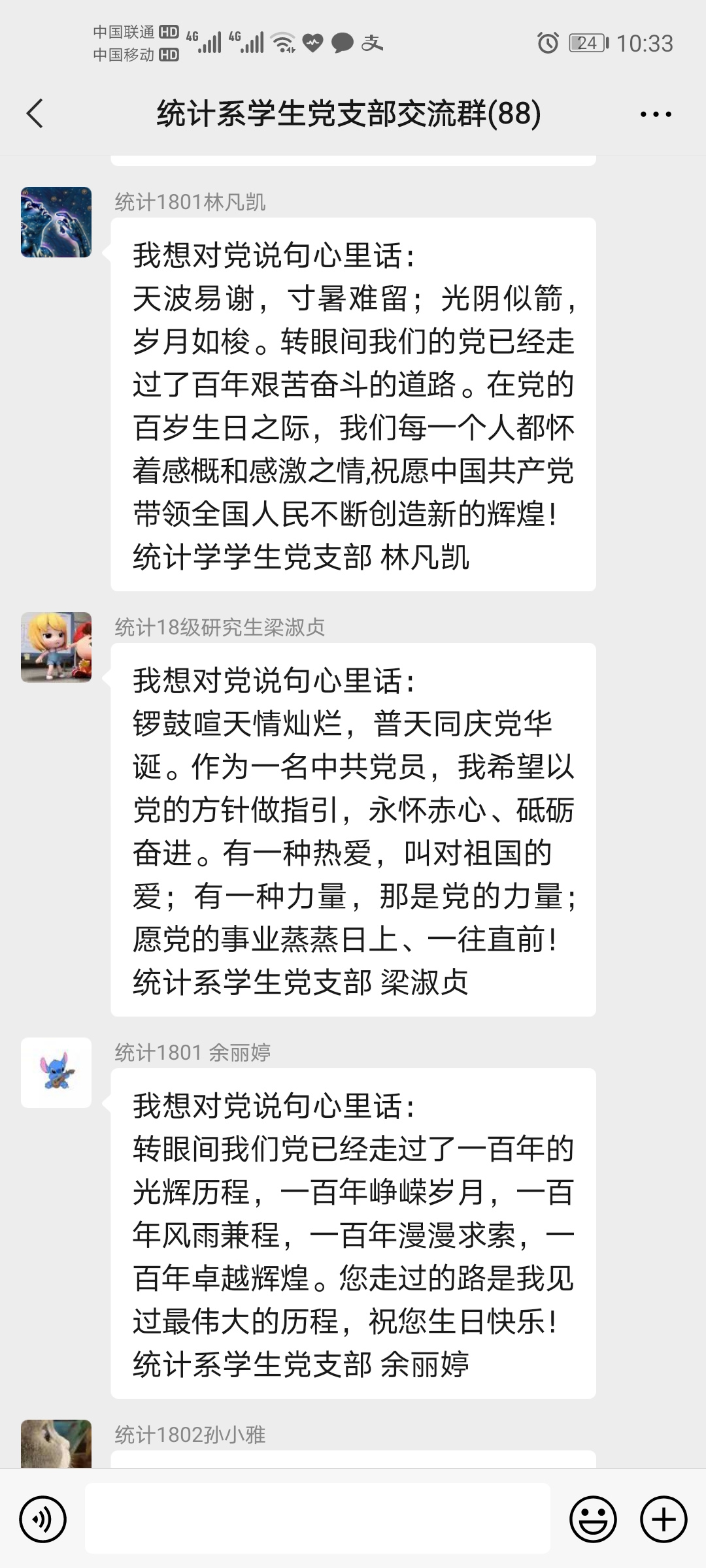
Task: Go back from the group chat
Action: [35, 114]
